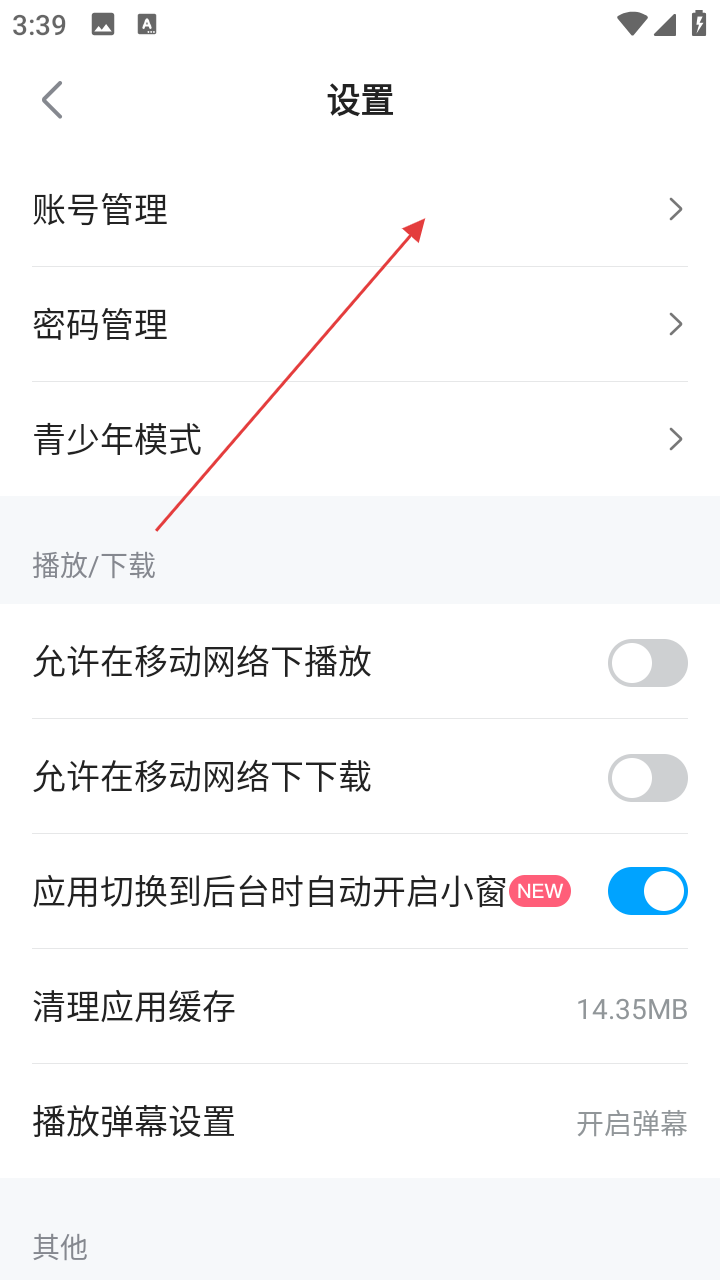Enable 允许在移动网络下下载
720x1280 pixels.
[x=648, y=778]
